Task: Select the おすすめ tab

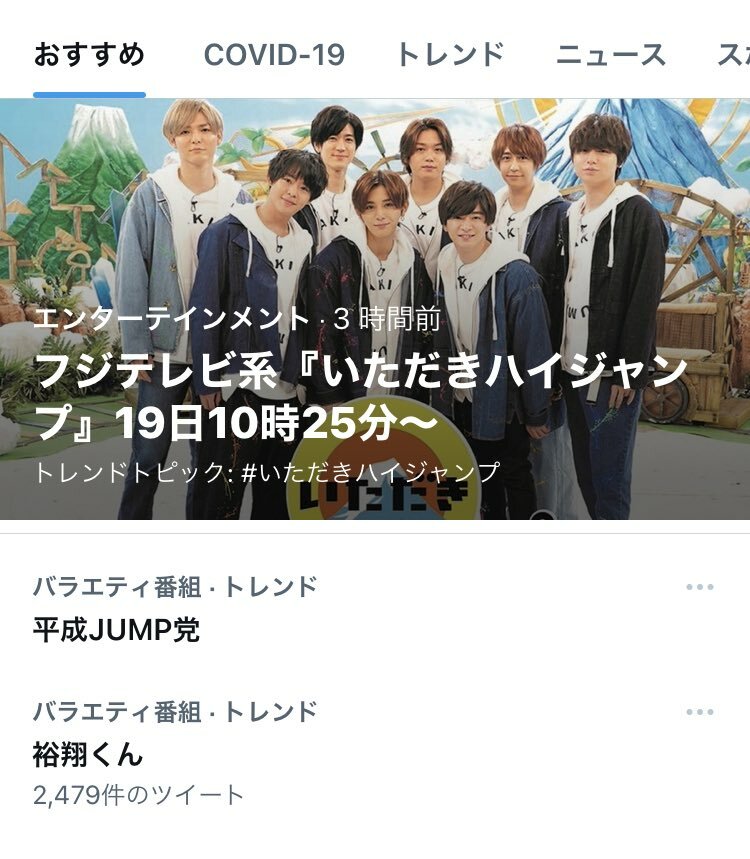Action: click(89, 55)
